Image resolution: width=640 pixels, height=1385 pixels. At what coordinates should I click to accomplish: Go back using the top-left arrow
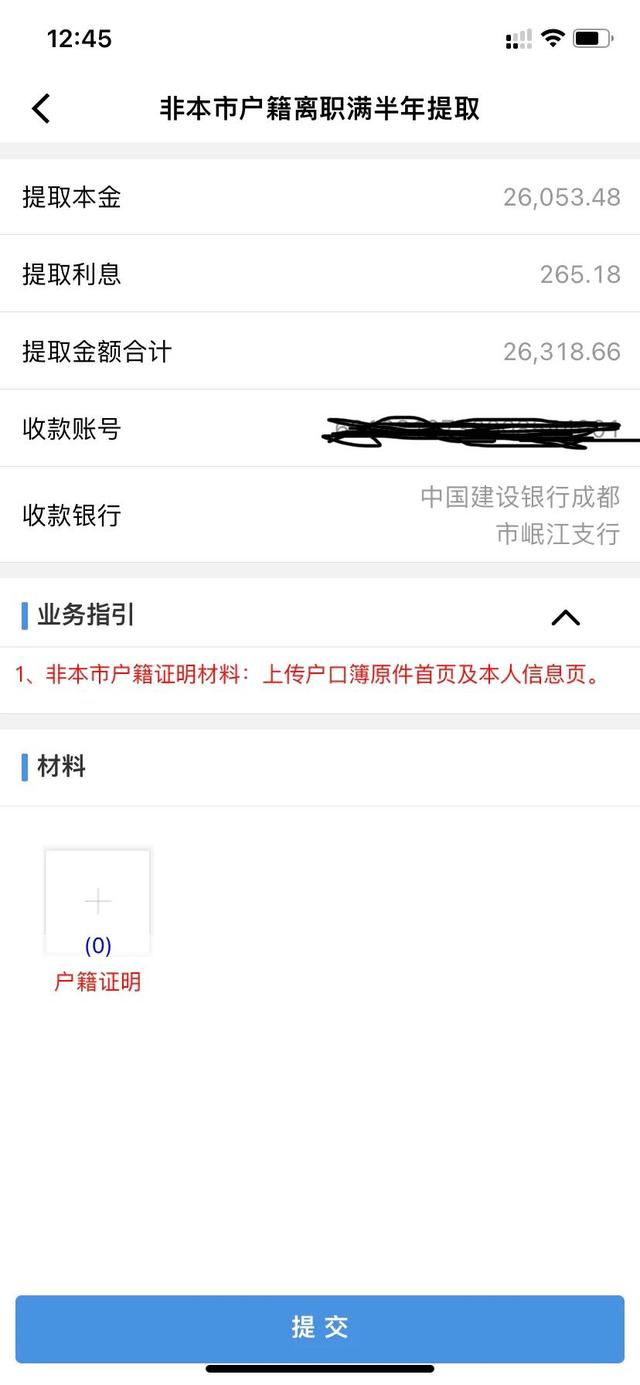pos(41,108)
